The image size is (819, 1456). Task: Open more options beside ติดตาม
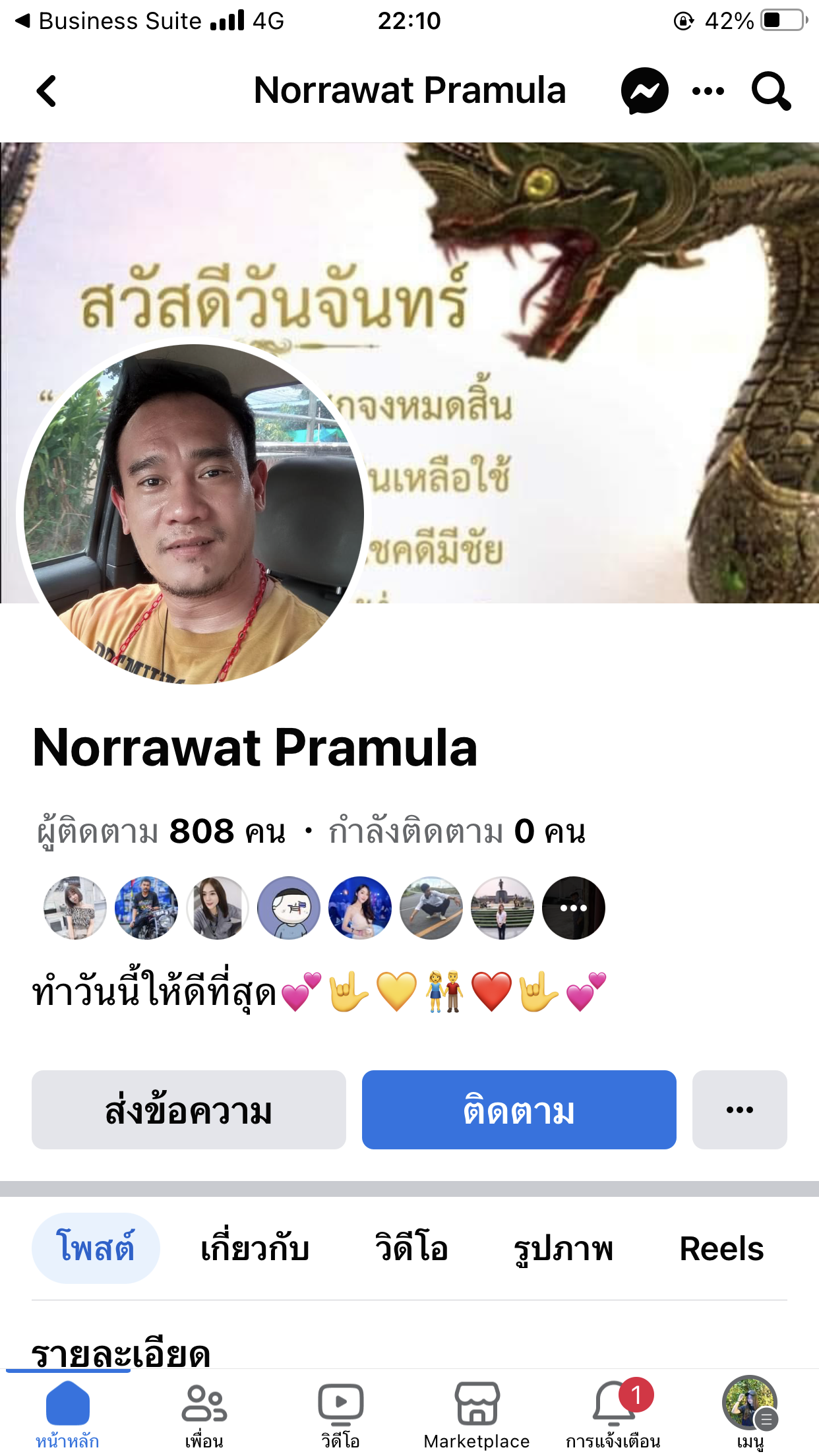740,1110
